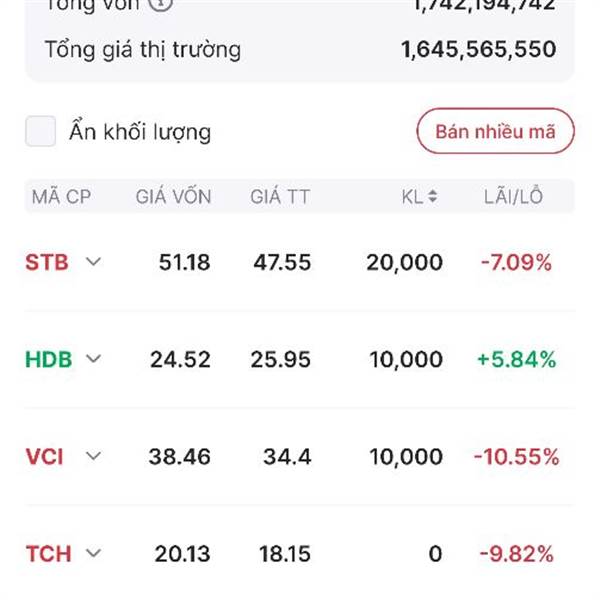Expand the TCH stock row
Viewport: 600px width, 600px height.
pos(93,553)
